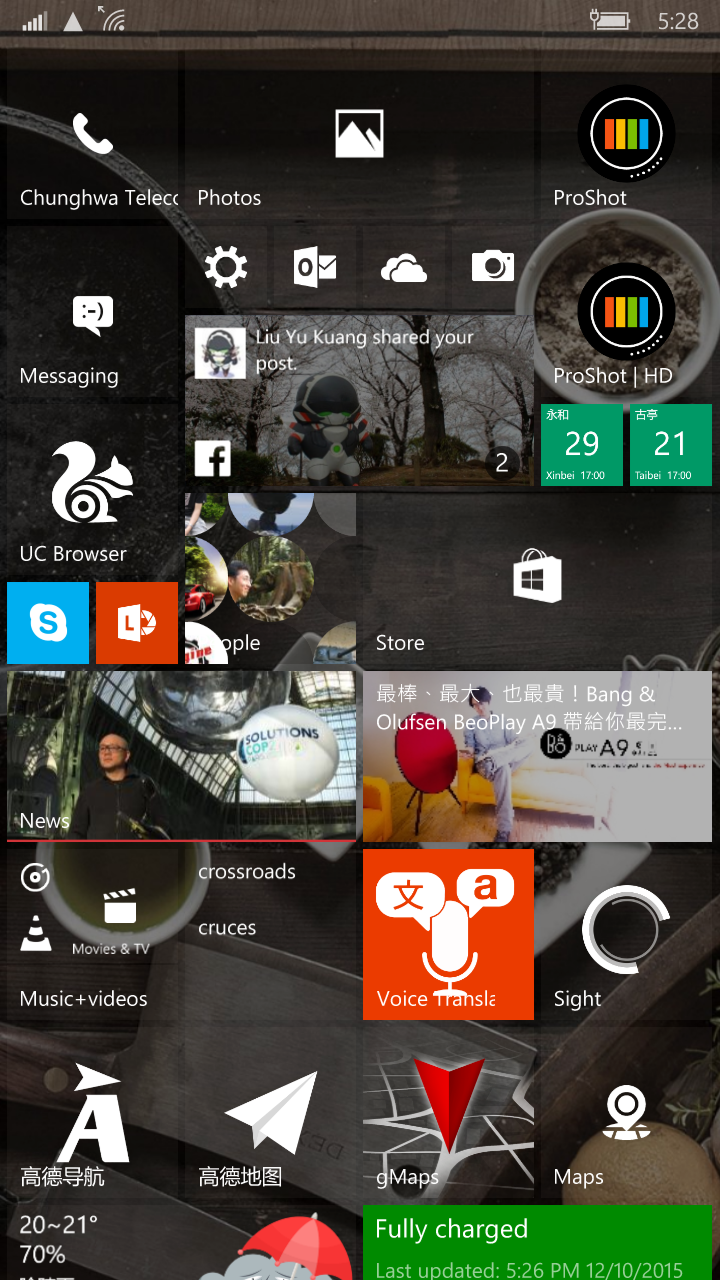This screenshot has width=720, height=1280.
Task: Open the Settings gear tile
Action: coord(226,267)
